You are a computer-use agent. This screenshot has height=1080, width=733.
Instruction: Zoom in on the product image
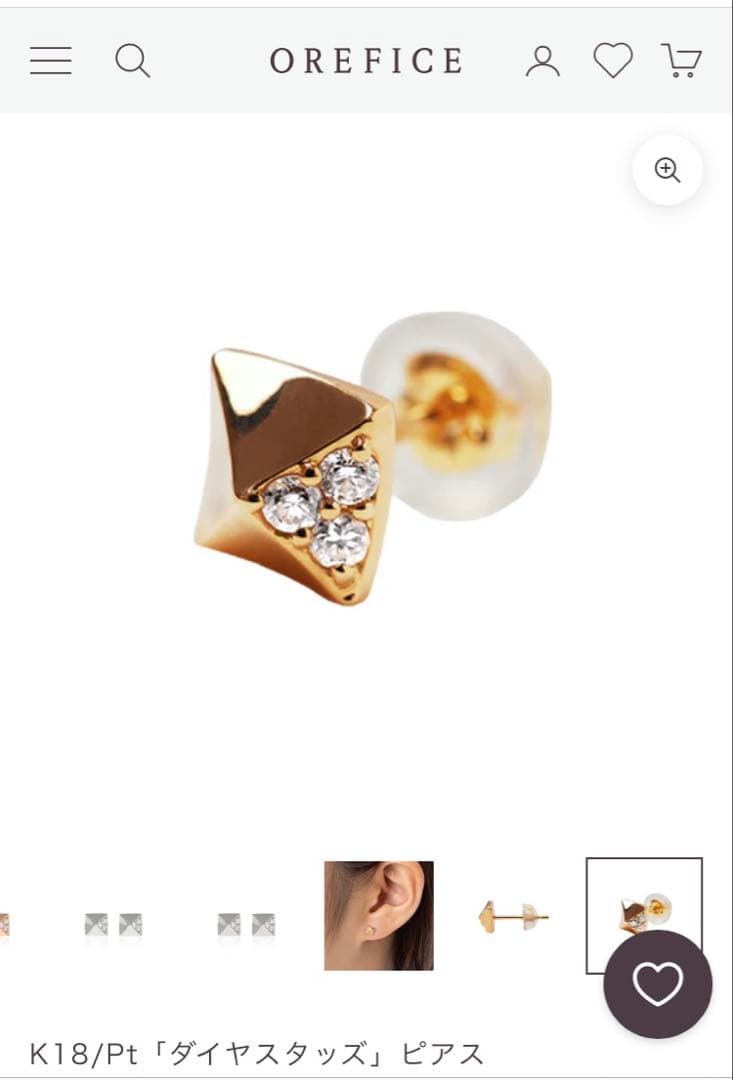[667, 170]
